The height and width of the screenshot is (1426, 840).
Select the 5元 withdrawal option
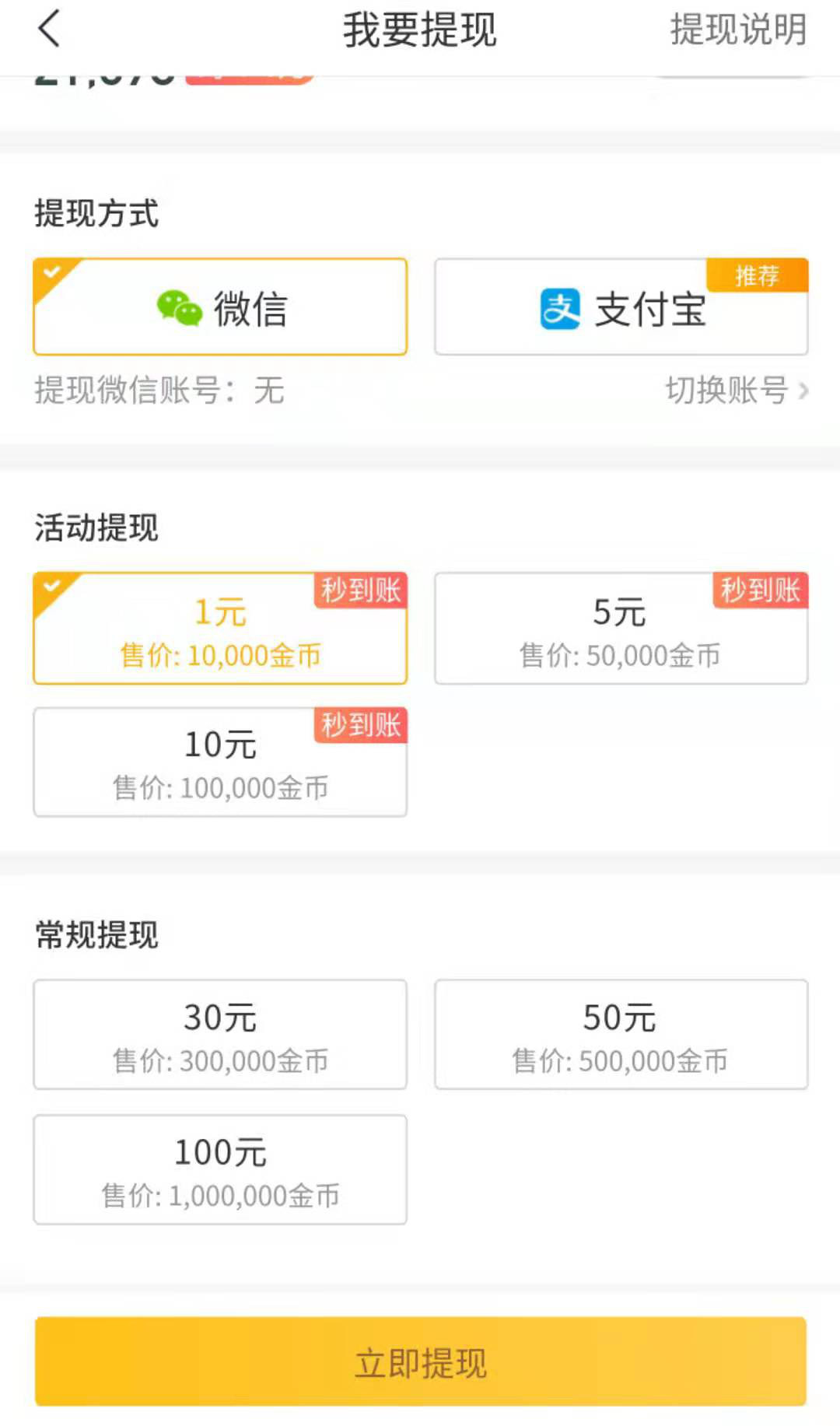click(x=621, y=630)
